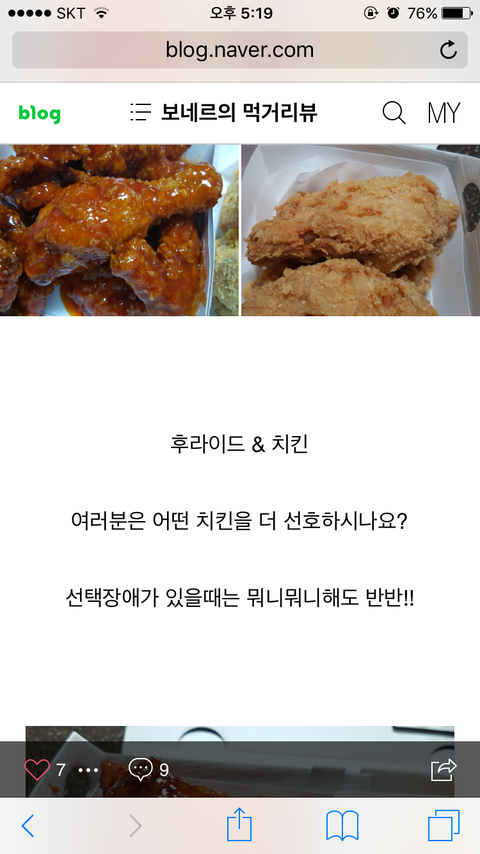Open the Naver blog home logo
The image size is (480, 854).
click(x=39, y=113)
